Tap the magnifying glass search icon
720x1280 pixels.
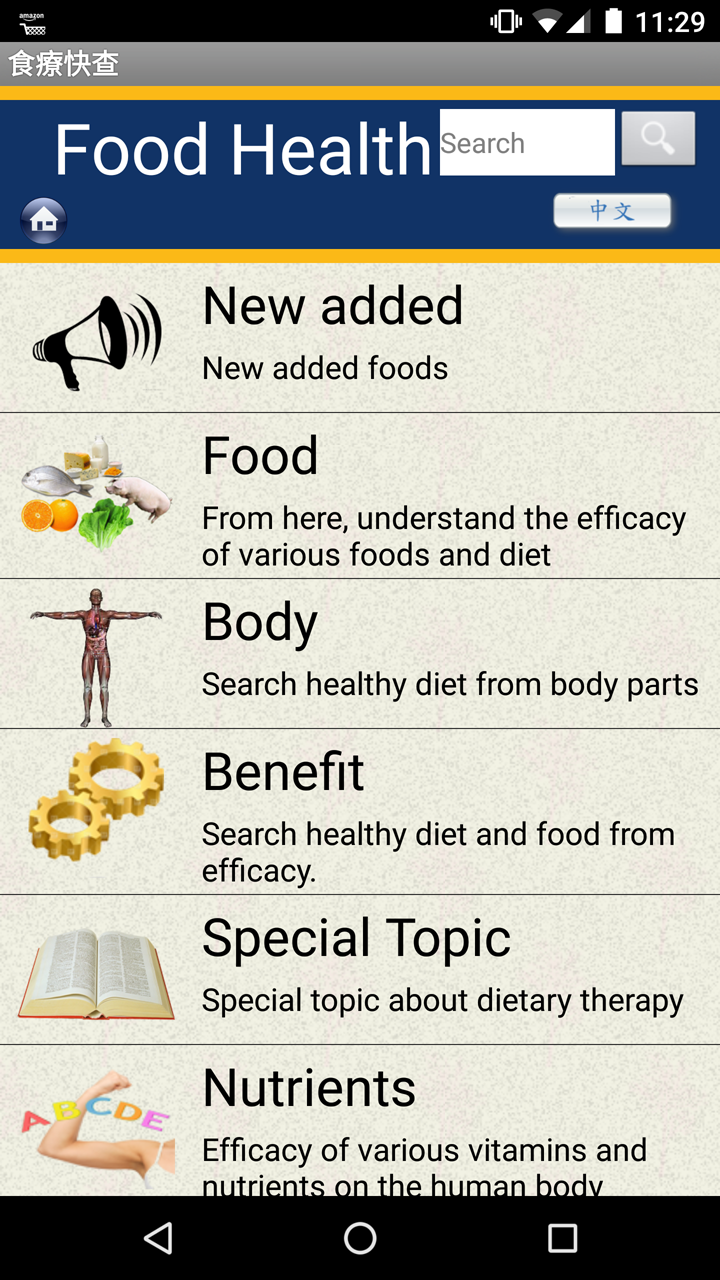[x=658, y=138]
